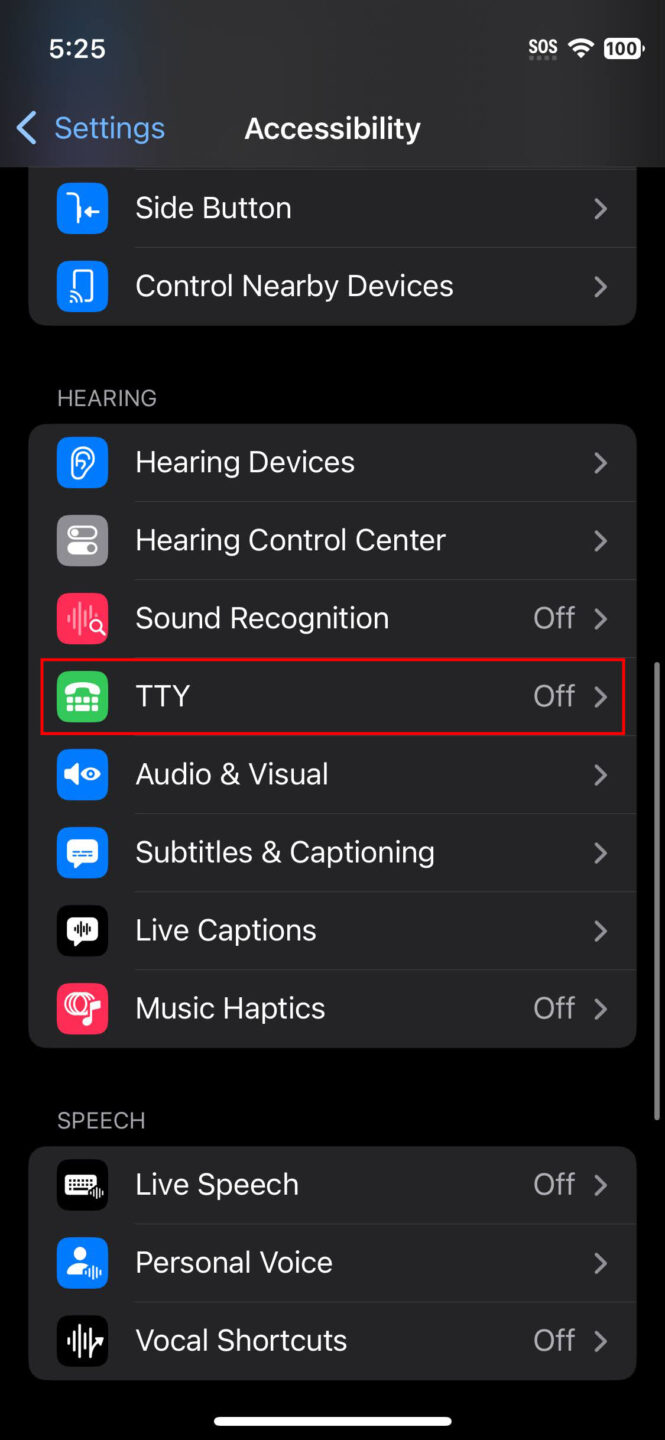Open Hearing Control Center

332,540
